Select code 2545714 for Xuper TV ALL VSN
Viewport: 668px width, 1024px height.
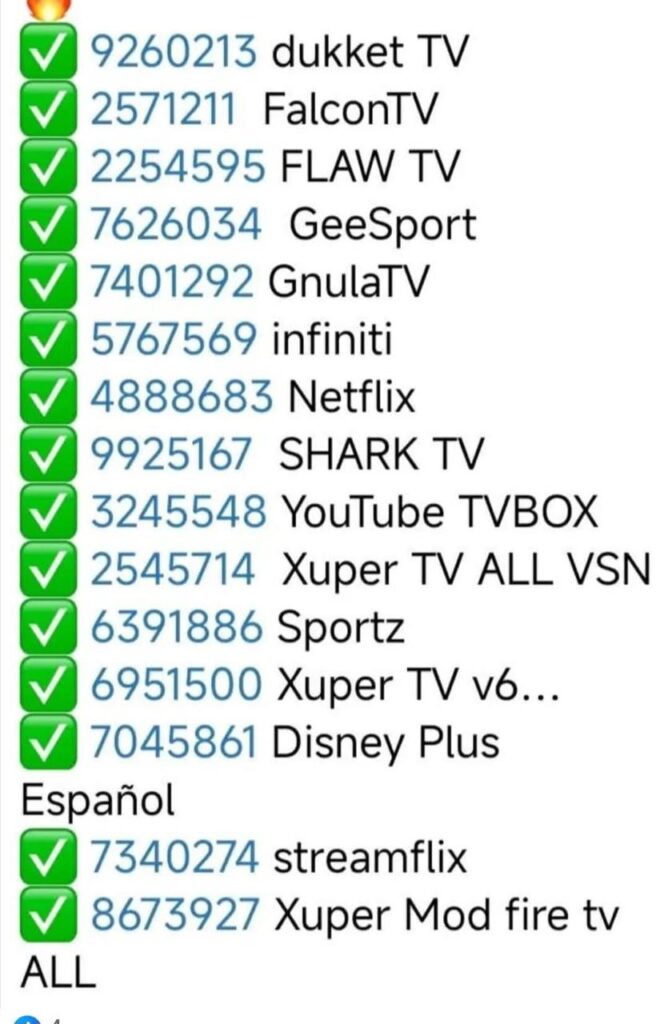(x=173, y=570)
